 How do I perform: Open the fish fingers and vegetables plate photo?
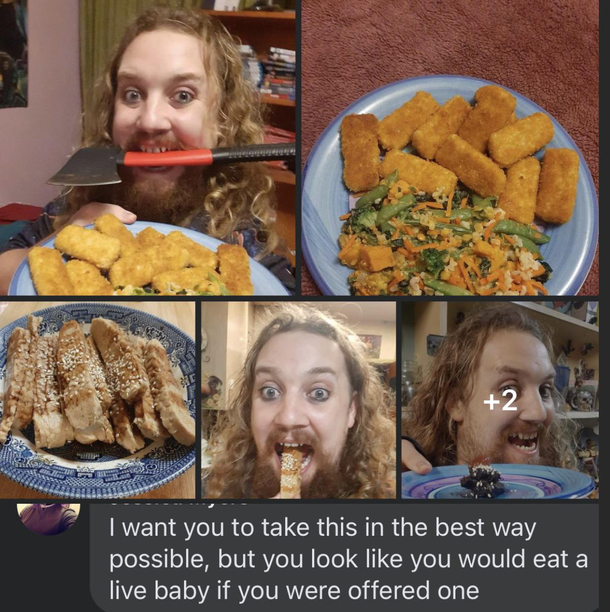click(455, 148)
